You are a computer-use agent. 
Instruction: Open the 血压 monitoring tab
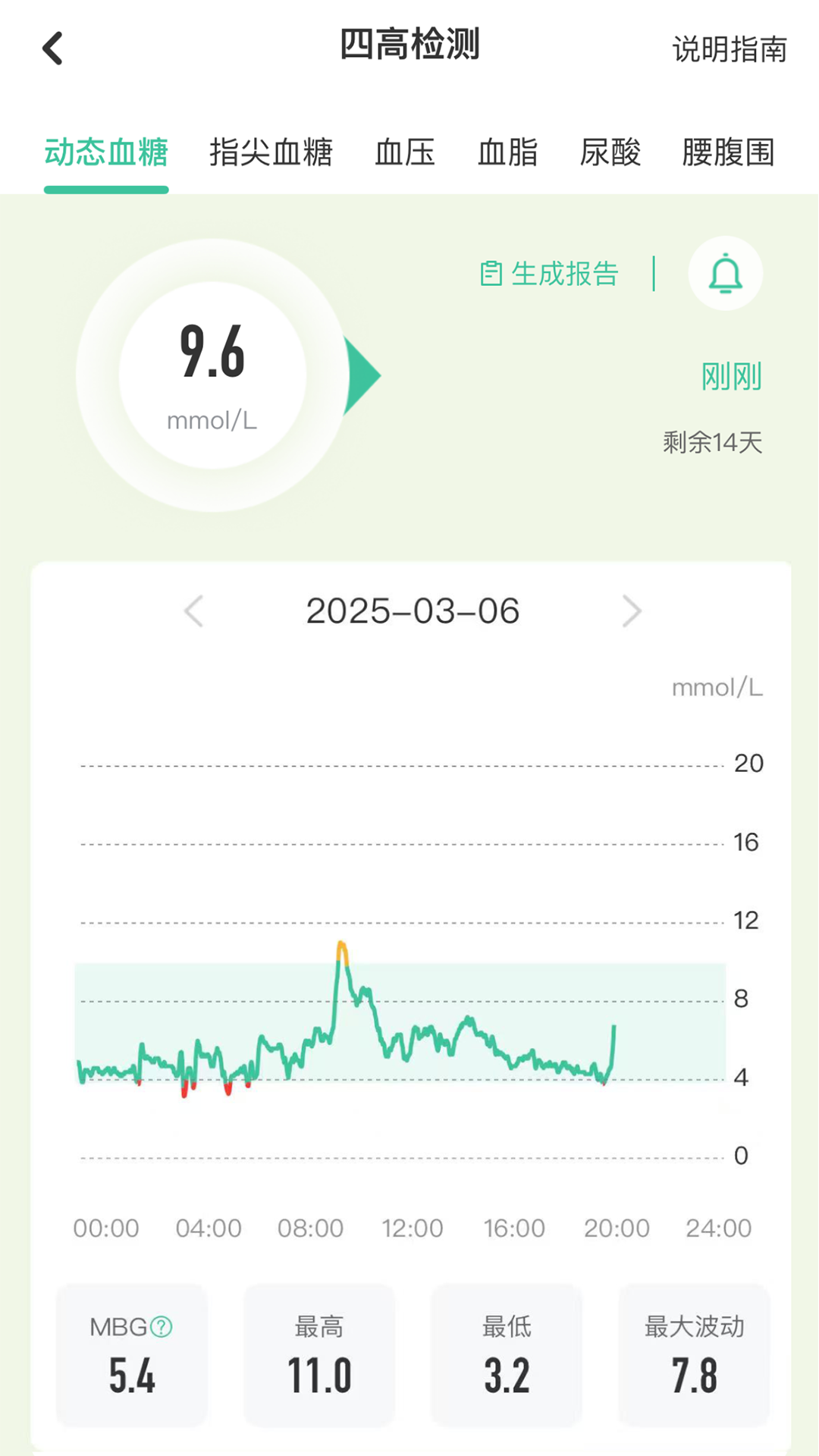tap(404, 153)
